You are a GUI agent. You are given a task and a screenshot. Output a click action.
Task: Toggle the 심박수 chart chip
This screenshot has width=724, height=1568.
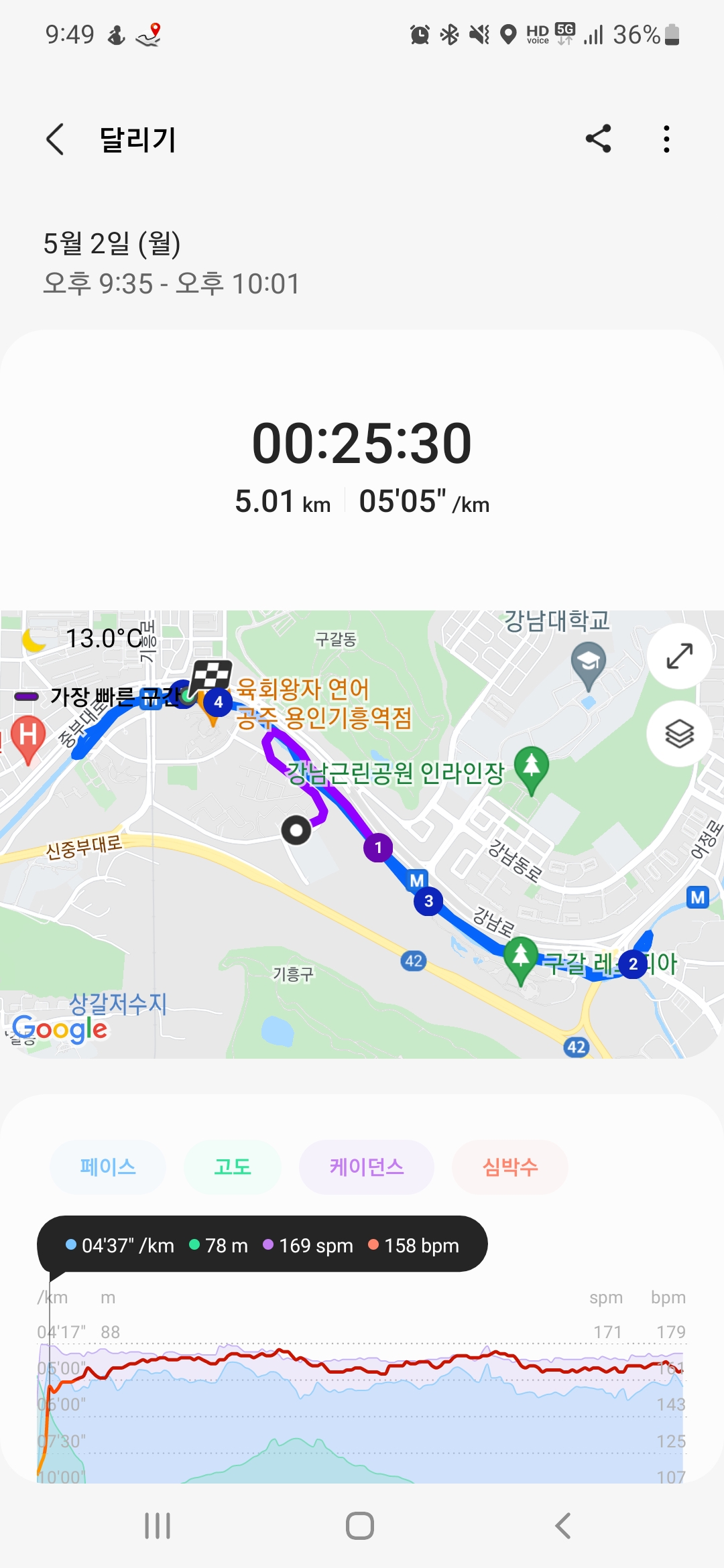[510, 1167]
